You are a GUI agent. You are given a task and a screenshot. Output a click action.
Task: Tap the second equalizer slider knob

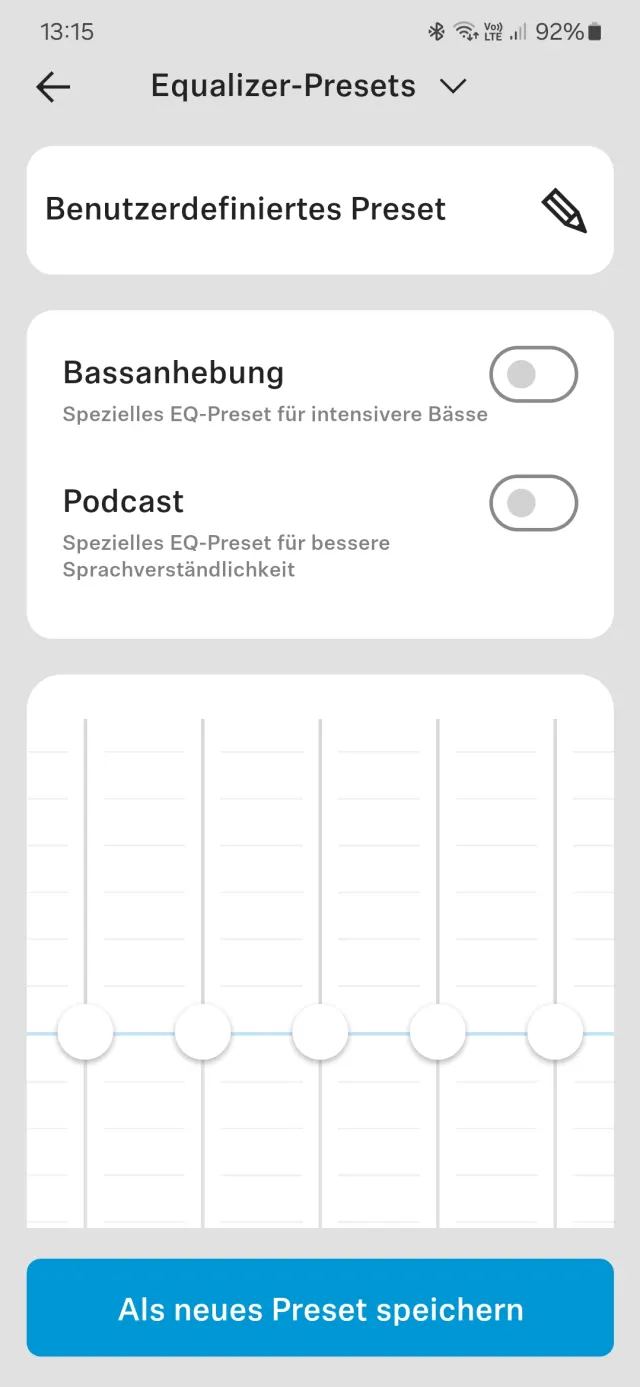(203, 1032)
